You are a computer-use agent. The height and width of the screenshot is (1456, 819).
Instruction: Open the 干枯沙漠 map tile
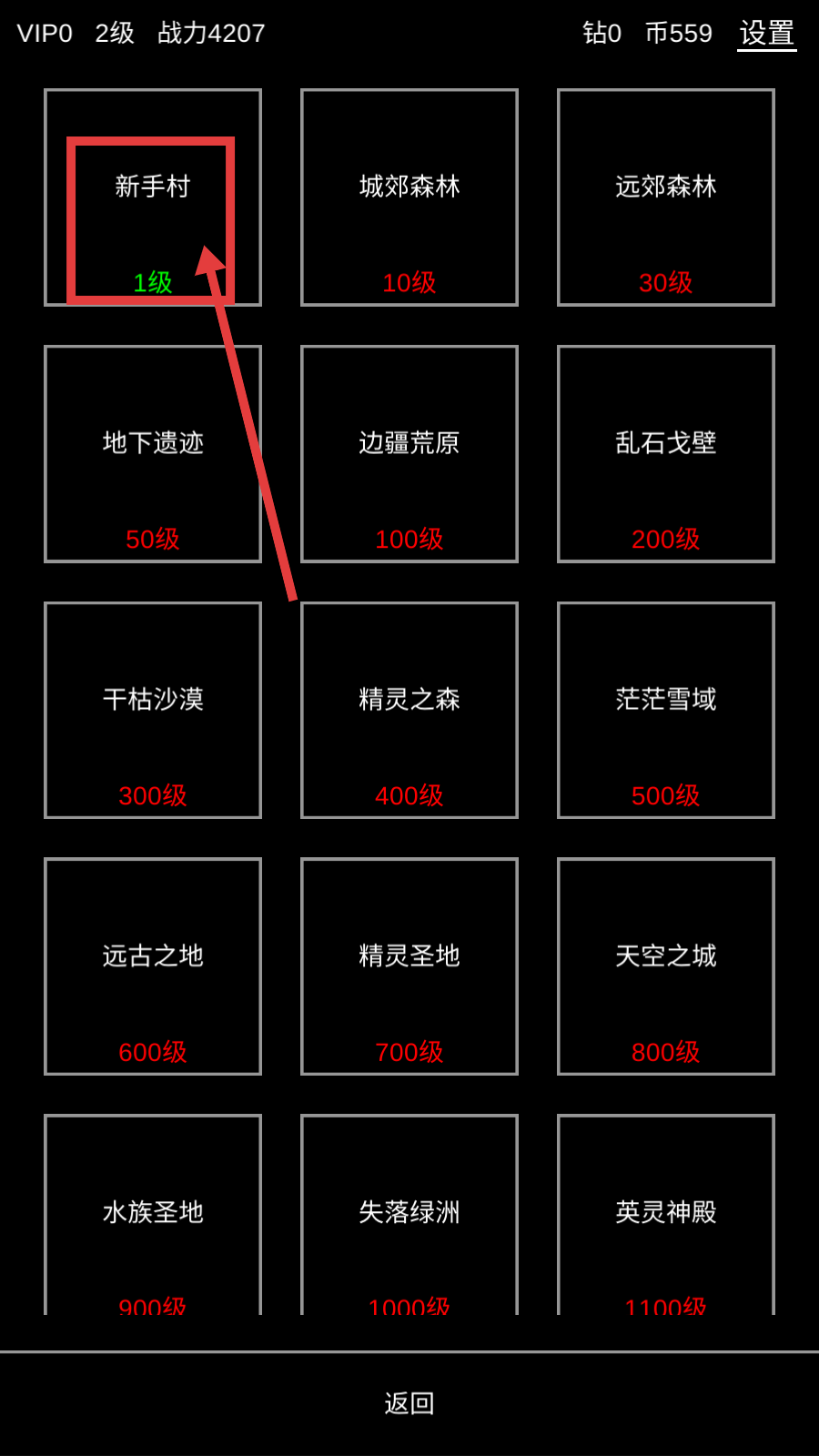coord(152,710)
